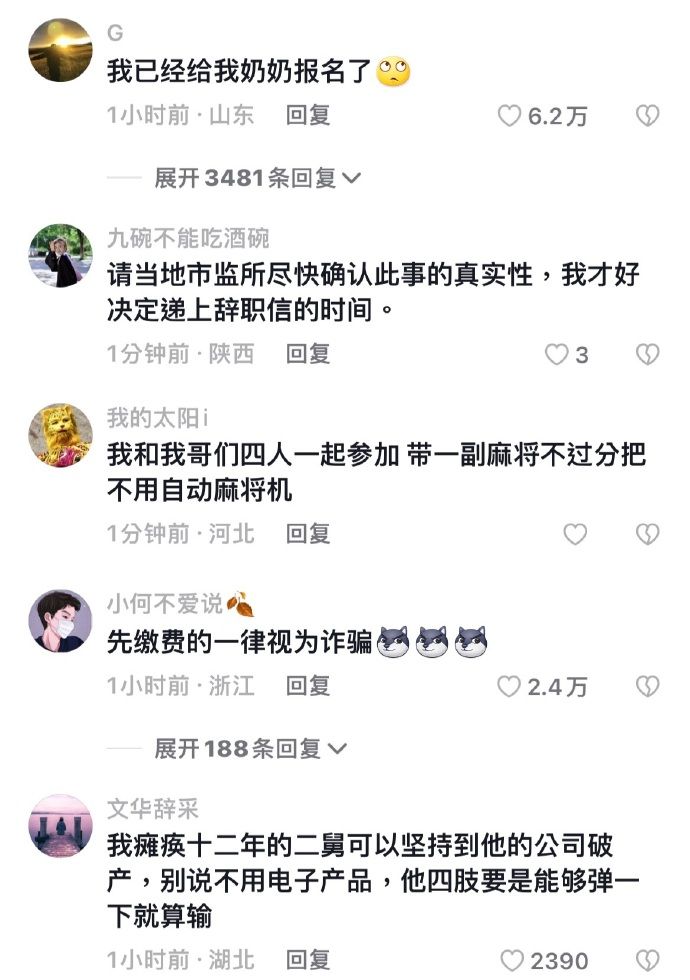
Task: Open 九碗不能吃酒碗's profile avatar
Action: (x=60, y=256)
